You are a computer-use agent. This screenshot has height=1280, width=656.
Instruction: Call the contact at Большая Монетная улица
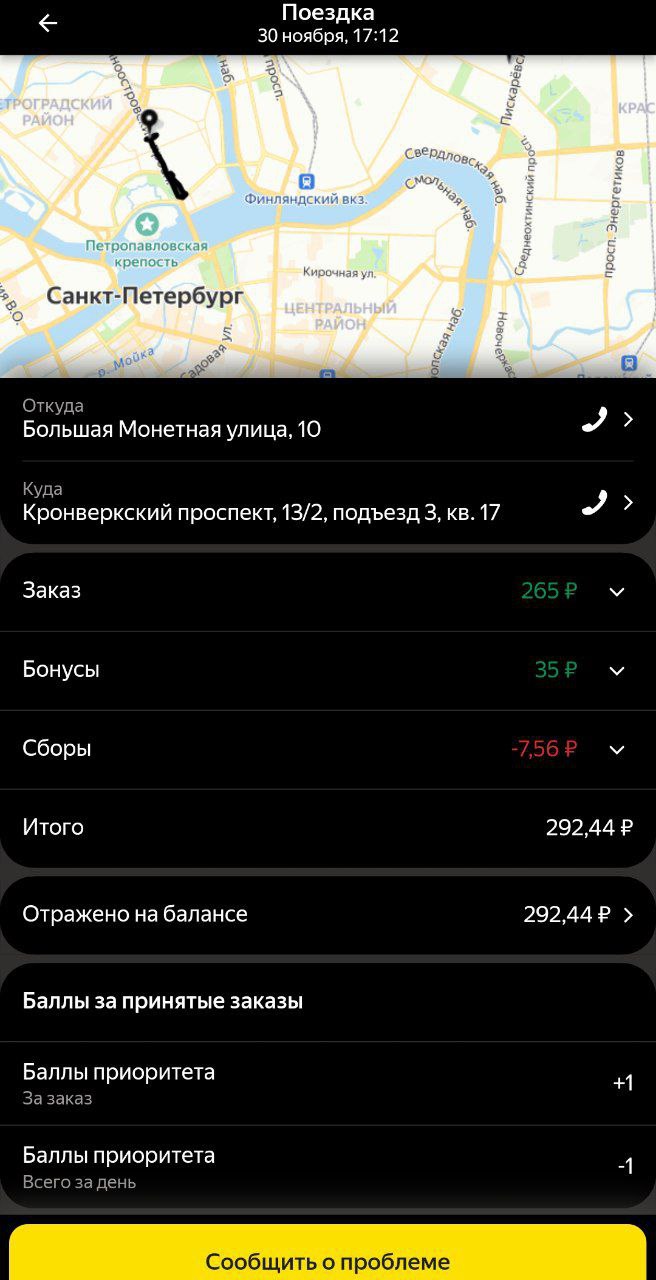tap(594, 420)
